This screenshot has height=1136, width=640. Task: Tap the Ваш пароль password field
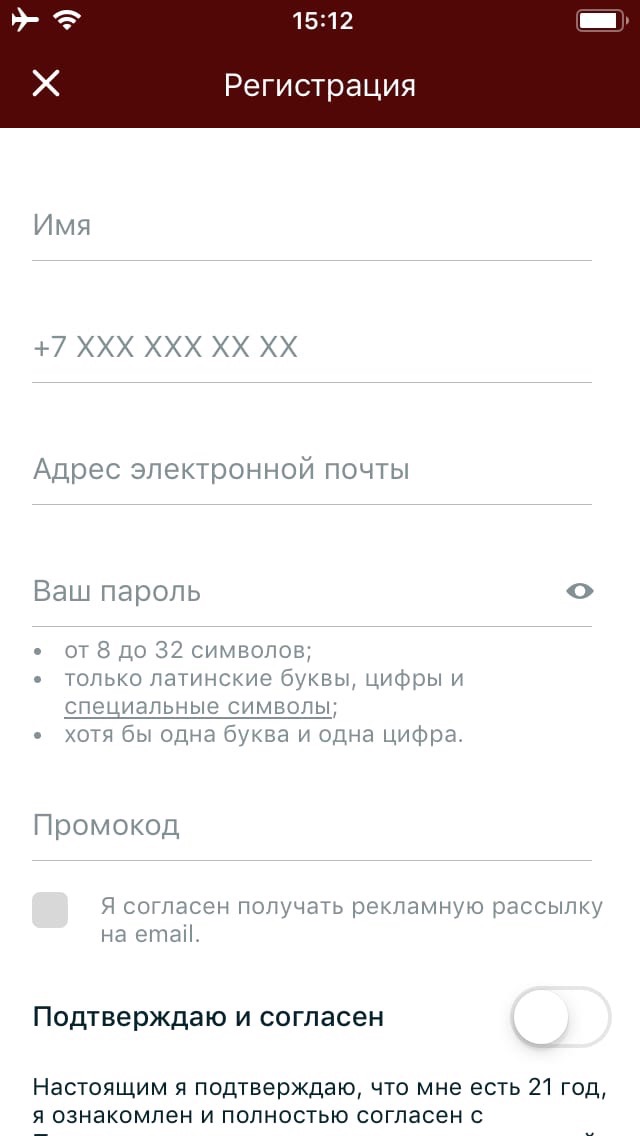click(294, 592)
